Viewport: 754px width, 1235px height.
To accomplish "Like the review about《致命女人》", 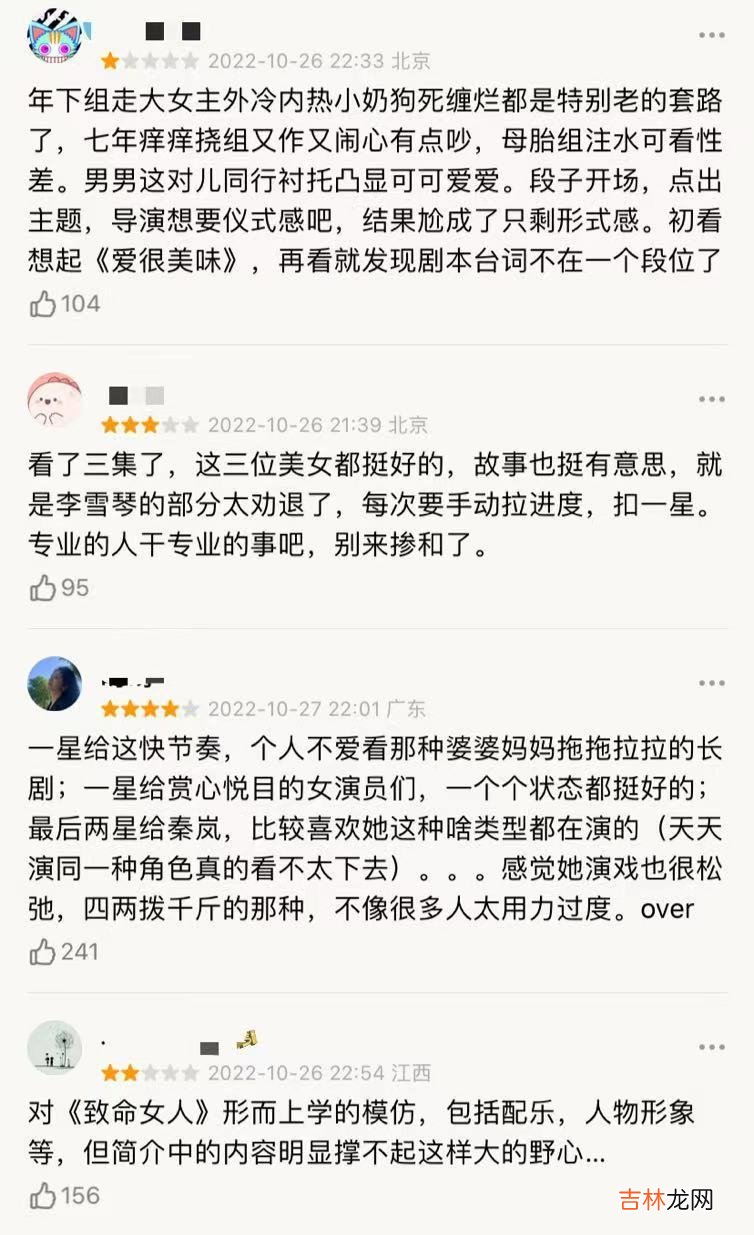I will [43, 1195].
